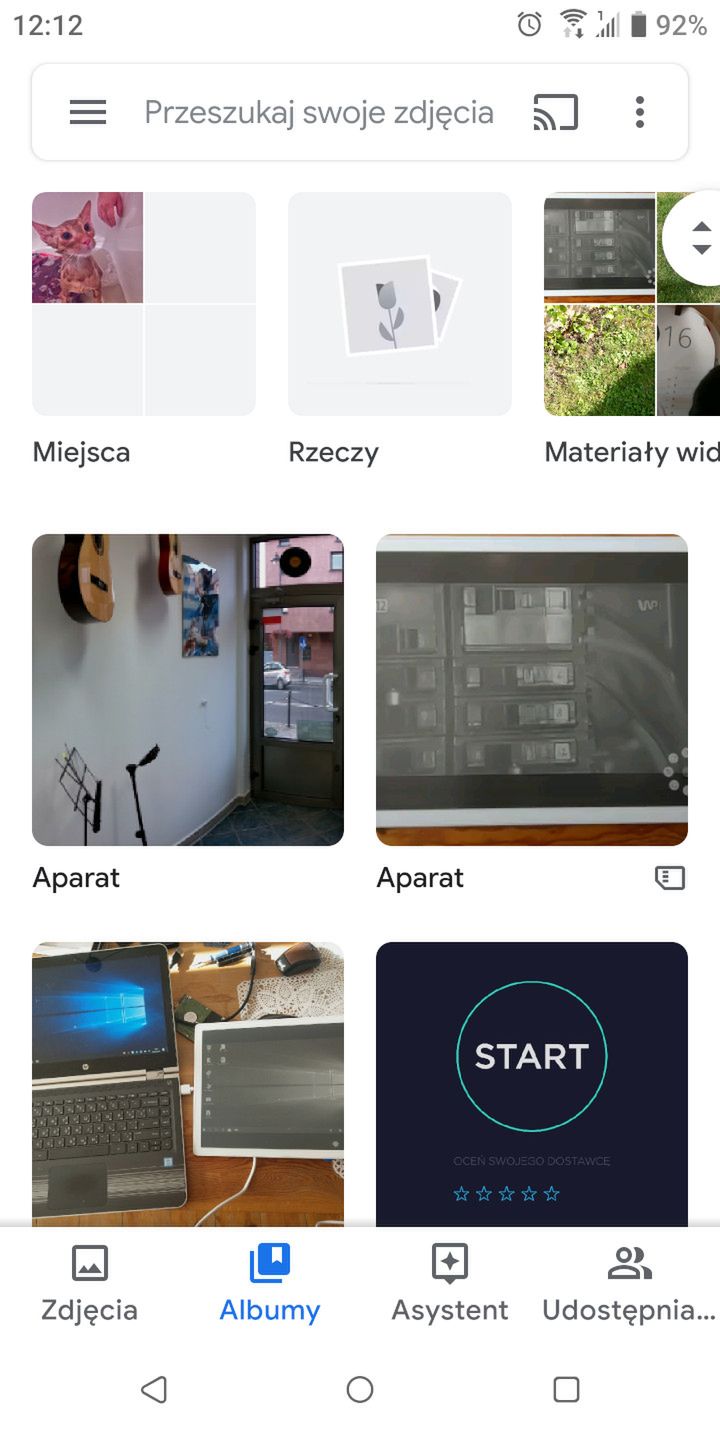Screen dimensions: 720x1440
Task: Rate the provider using the star rating row
Action: [x=508, y=1192]
